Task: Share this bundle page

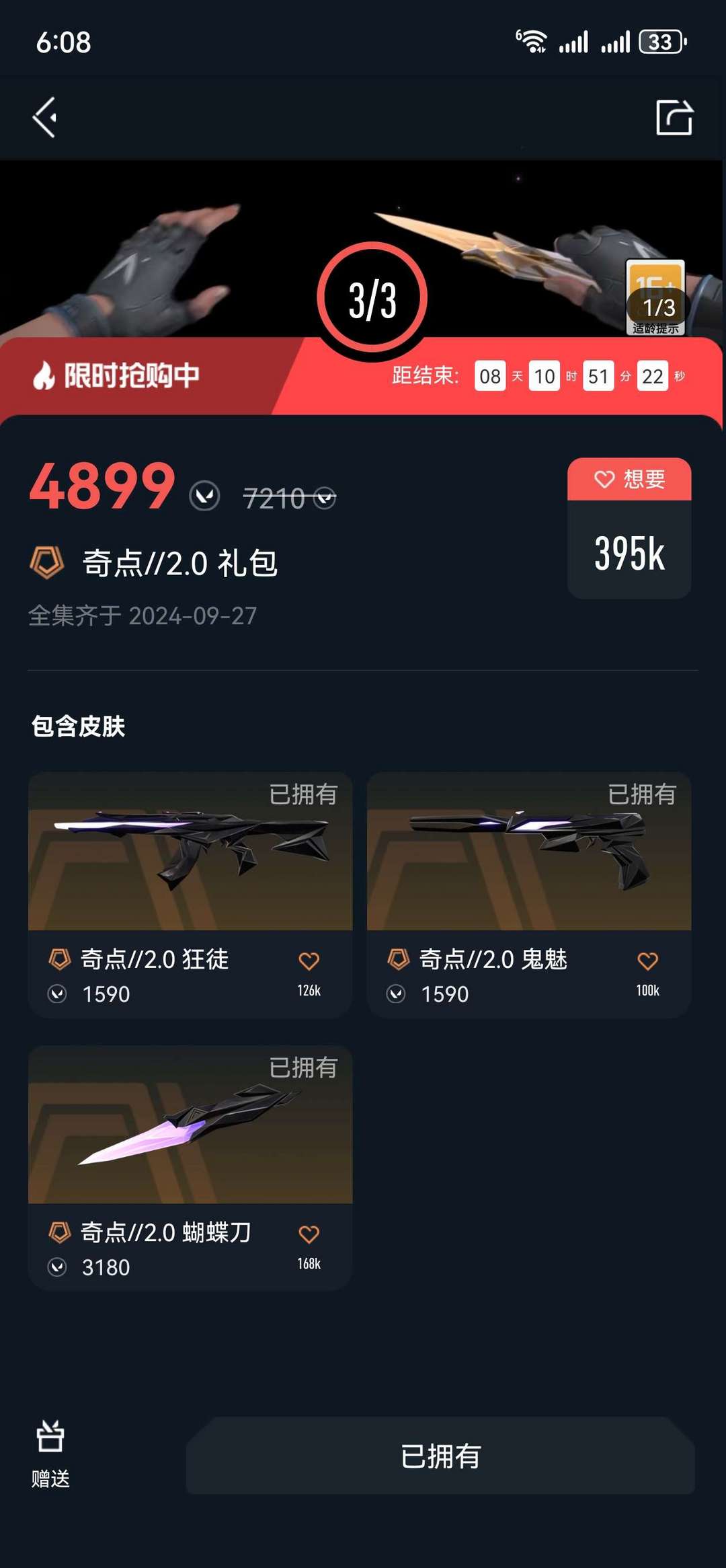Action: [674, 118]
